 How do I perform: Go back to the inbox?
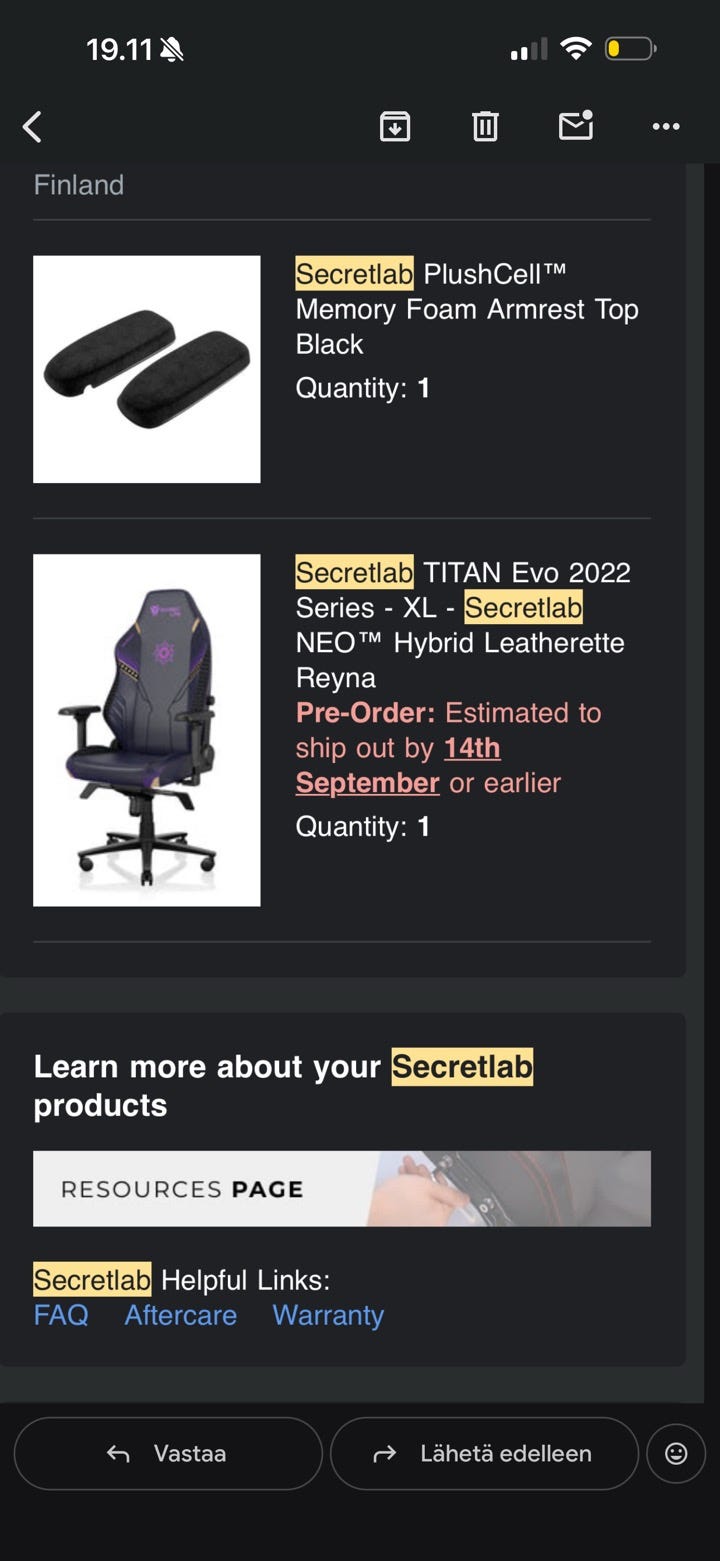[32, 127]
